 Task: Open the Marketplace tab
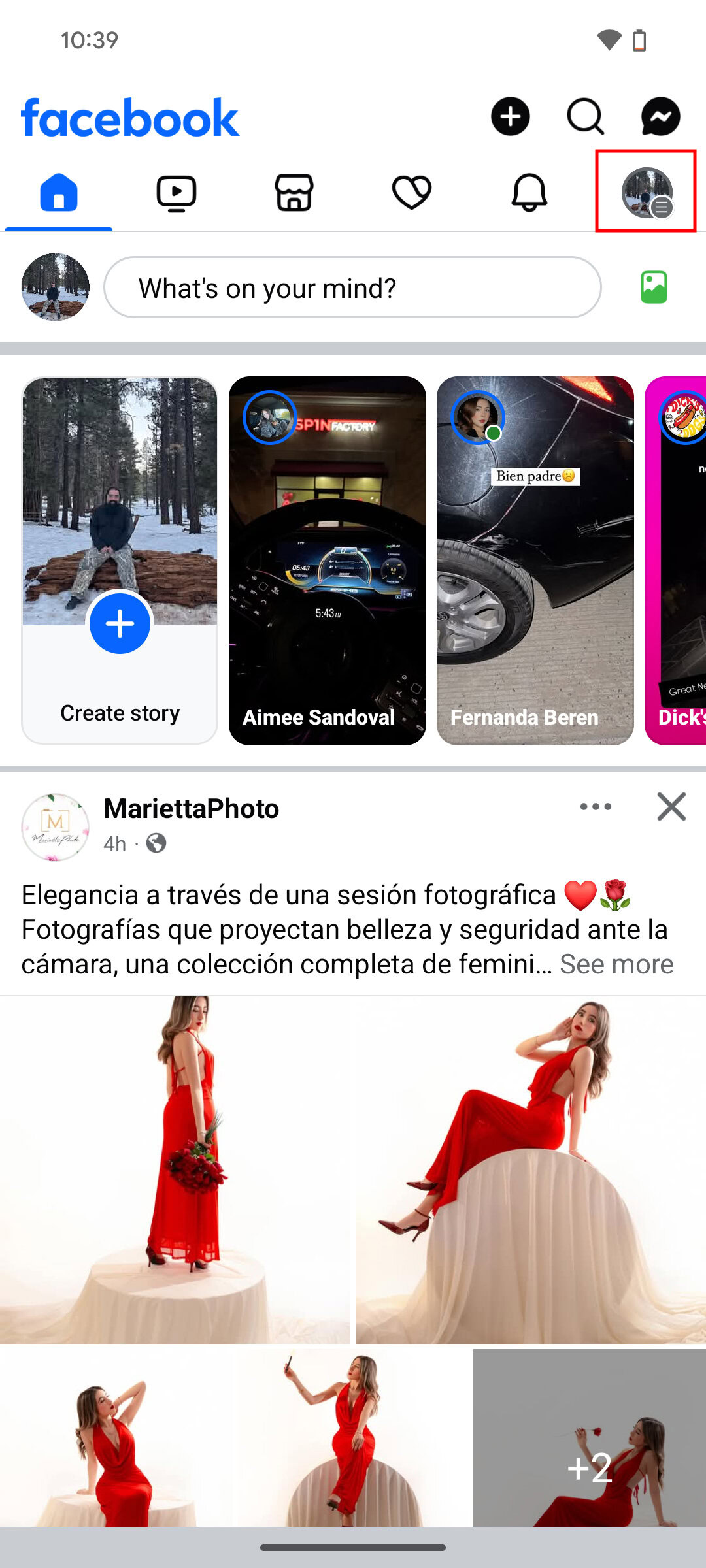pos(294,193)
